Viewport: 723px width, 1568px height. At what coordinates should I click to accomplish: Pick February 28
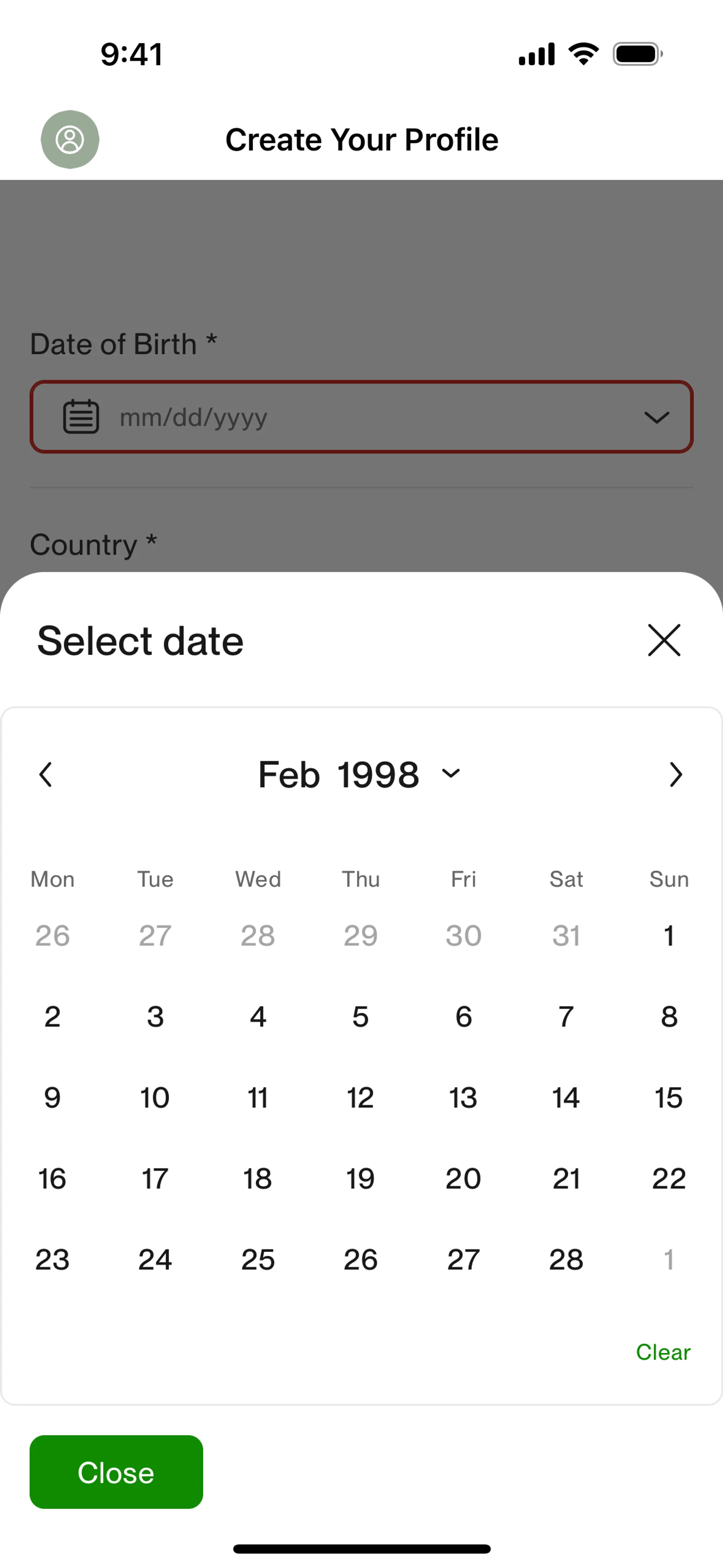coord(565,1259)
